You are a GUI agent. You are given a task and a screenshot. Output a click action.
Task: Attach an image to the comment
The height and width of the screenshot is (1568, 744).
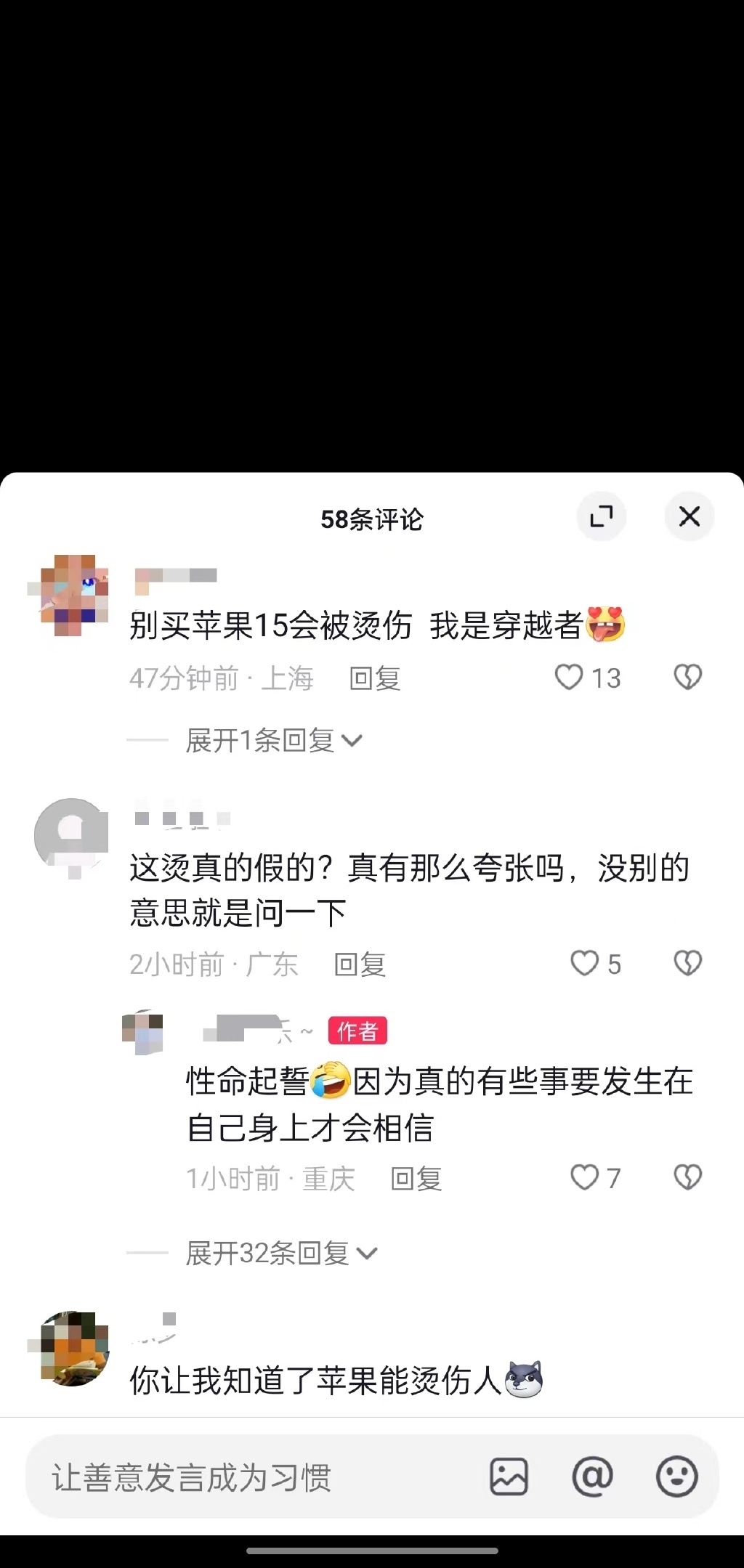(509, 1476)
